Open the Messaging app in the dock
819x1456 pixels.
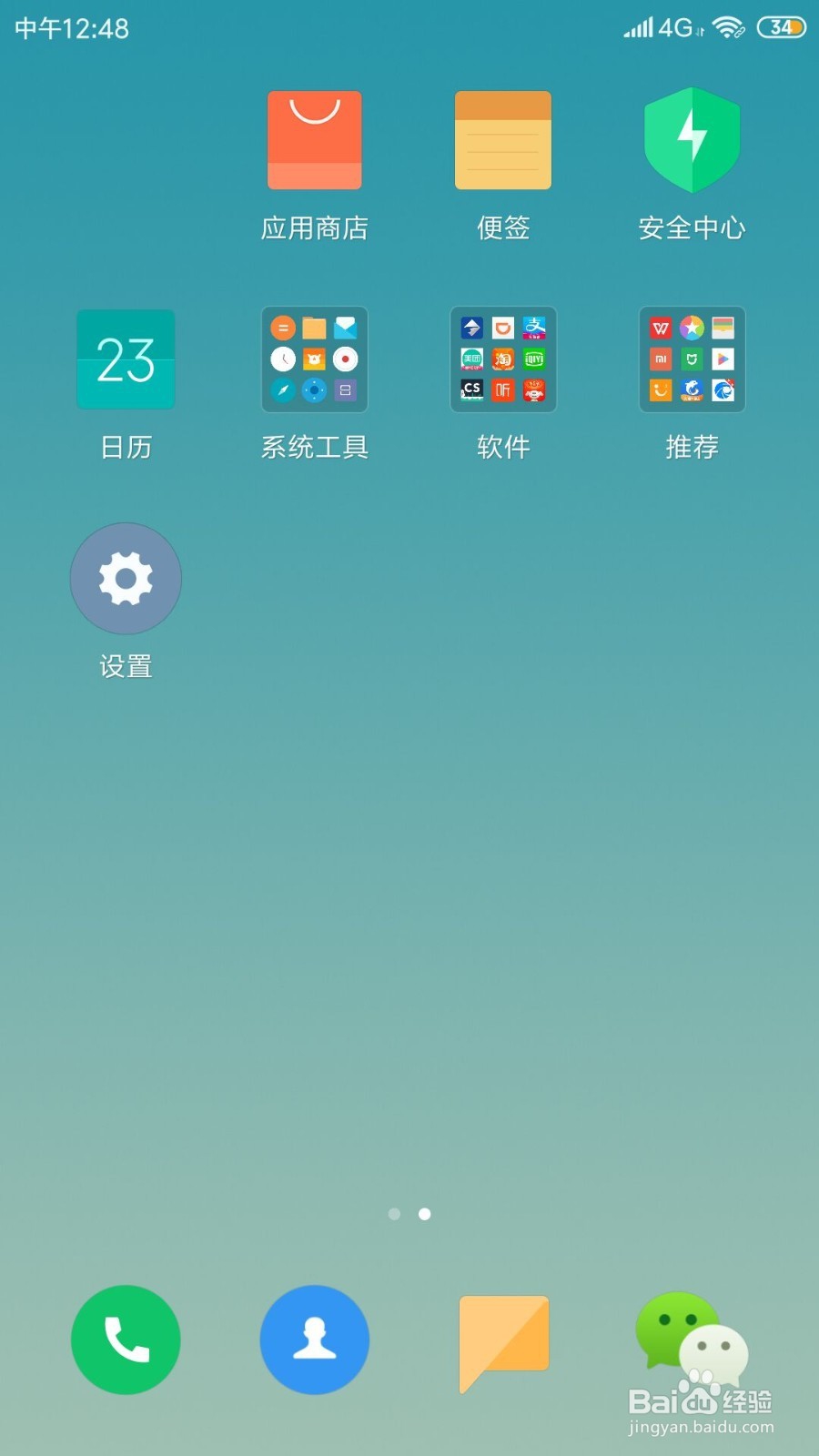click(503, 1340)
